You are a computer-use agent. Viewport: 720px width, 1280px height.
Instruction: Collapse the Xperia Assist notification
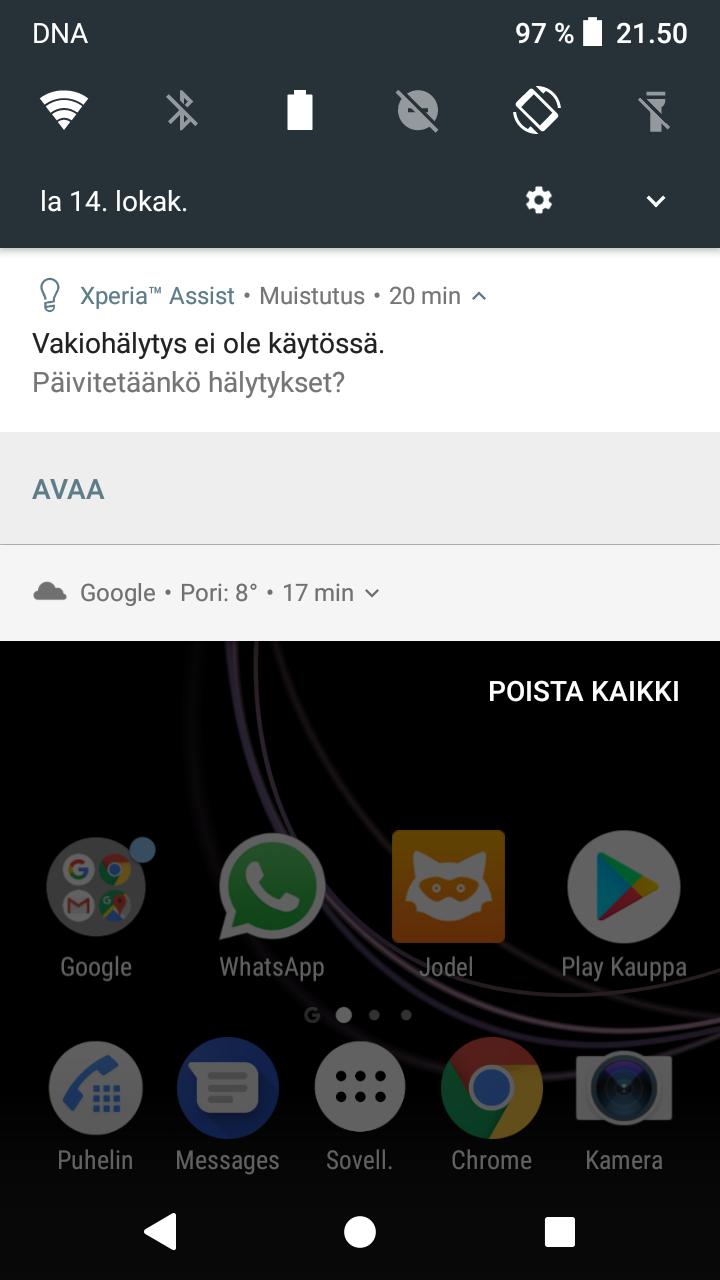click(479, 296)
